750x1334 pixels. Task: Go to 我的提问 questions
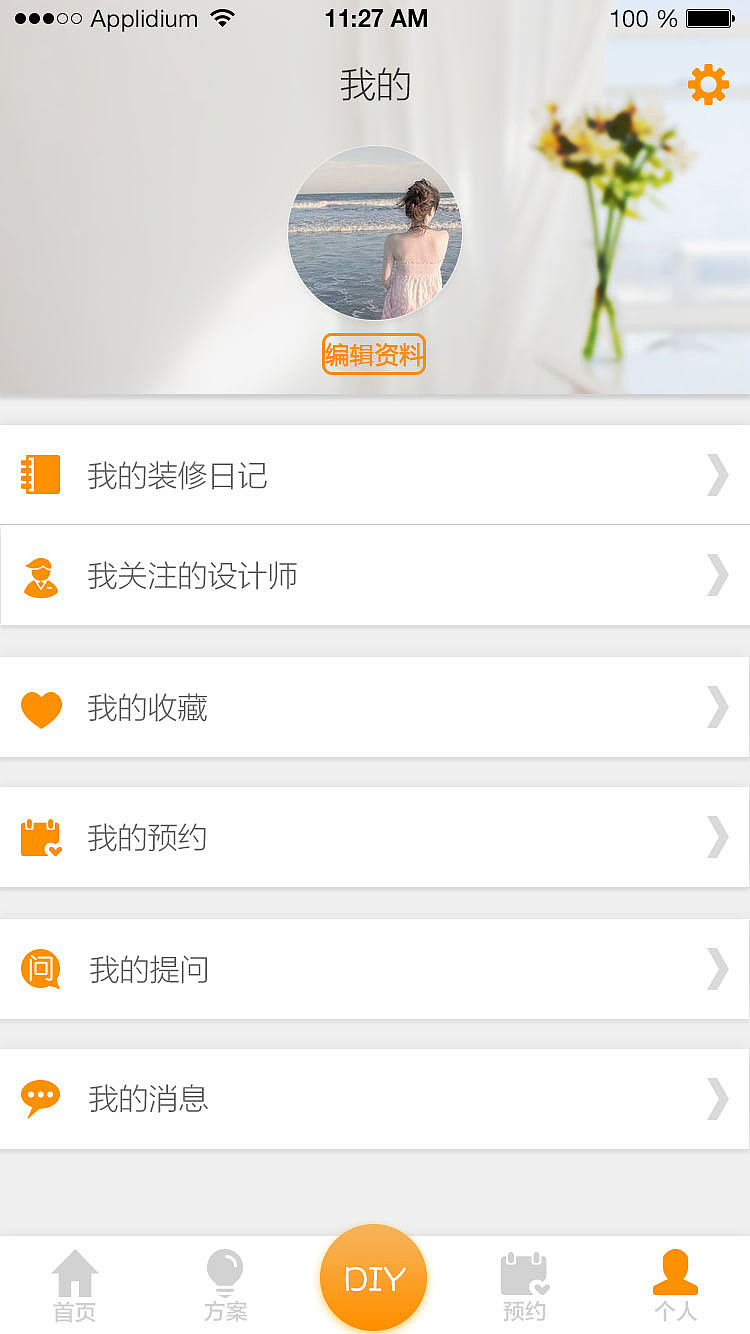[375, 969]
